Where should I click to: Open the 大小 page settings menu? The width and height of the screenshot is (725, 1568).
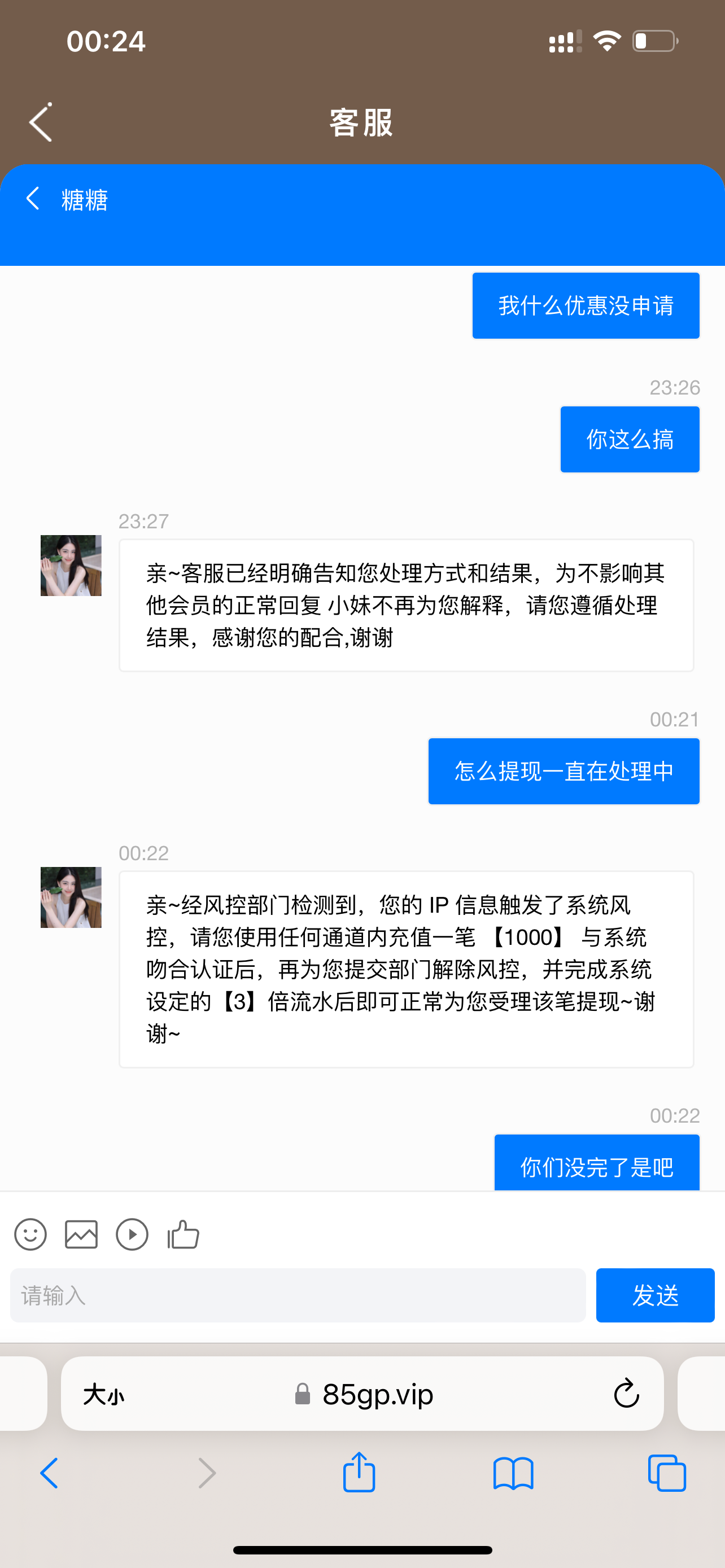click(103, 1394)
